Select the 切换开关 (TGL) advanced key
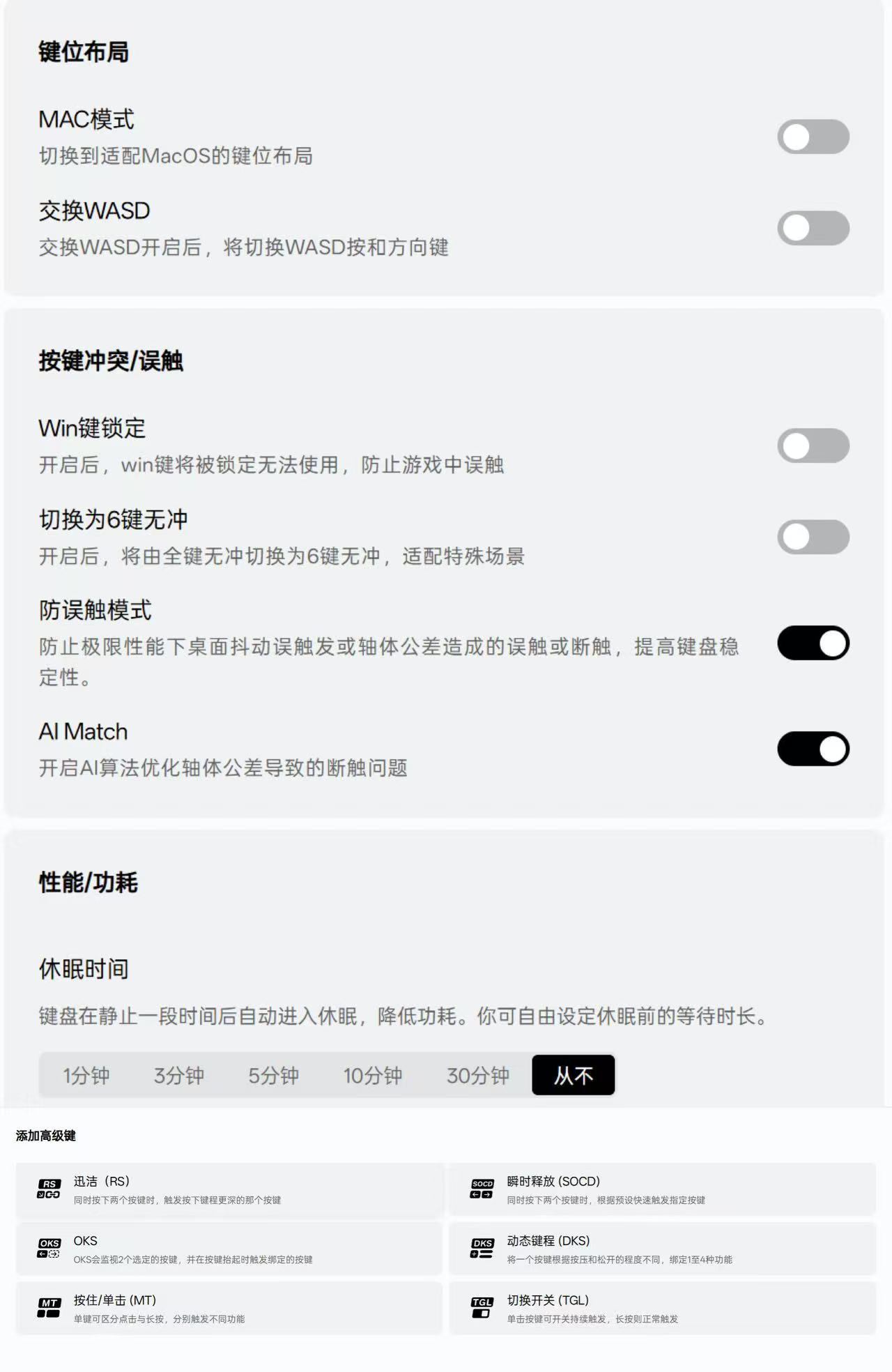The image size is (892, 1372). coord(662,1308)
